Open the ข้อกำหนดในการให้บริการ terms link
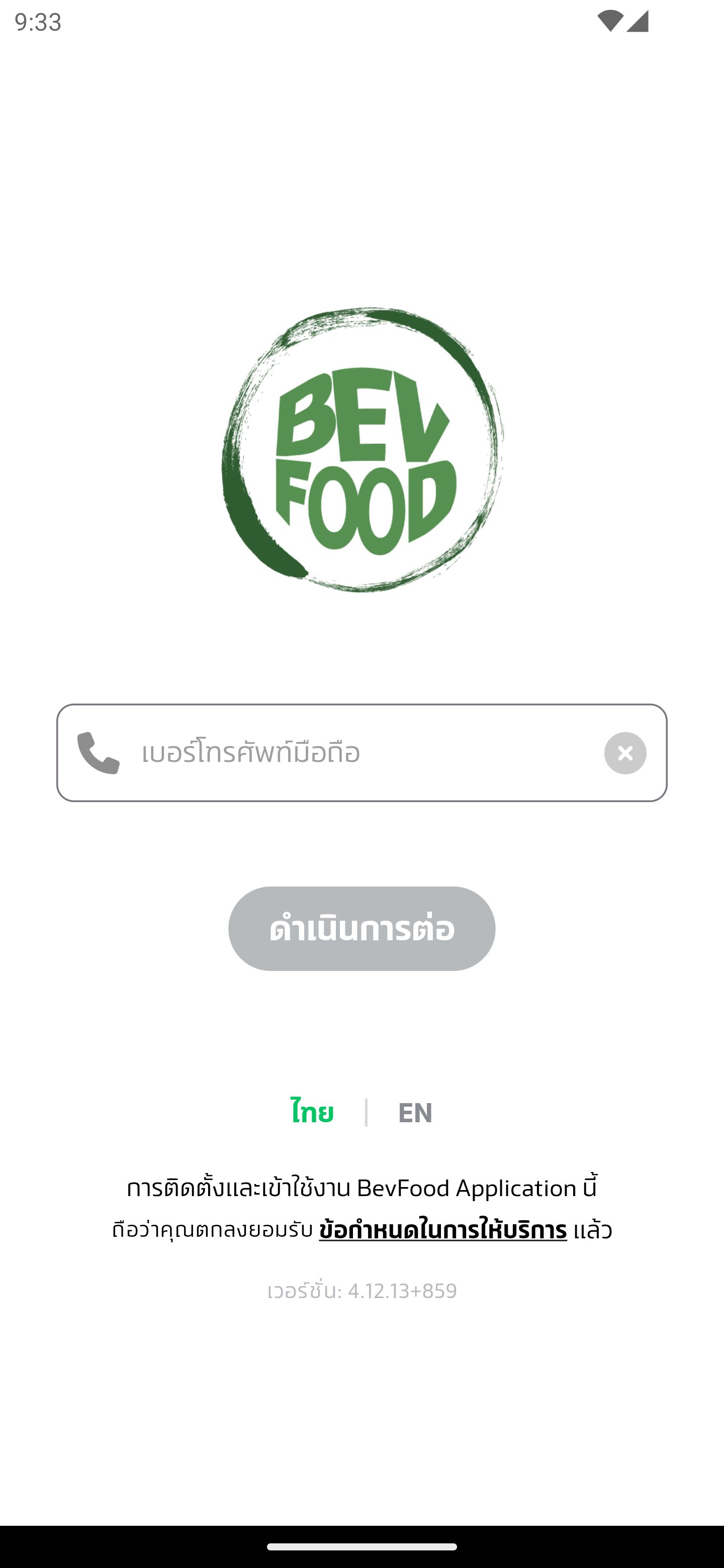The width and height of the screenshot is (724, 1568). (442, 1230)
